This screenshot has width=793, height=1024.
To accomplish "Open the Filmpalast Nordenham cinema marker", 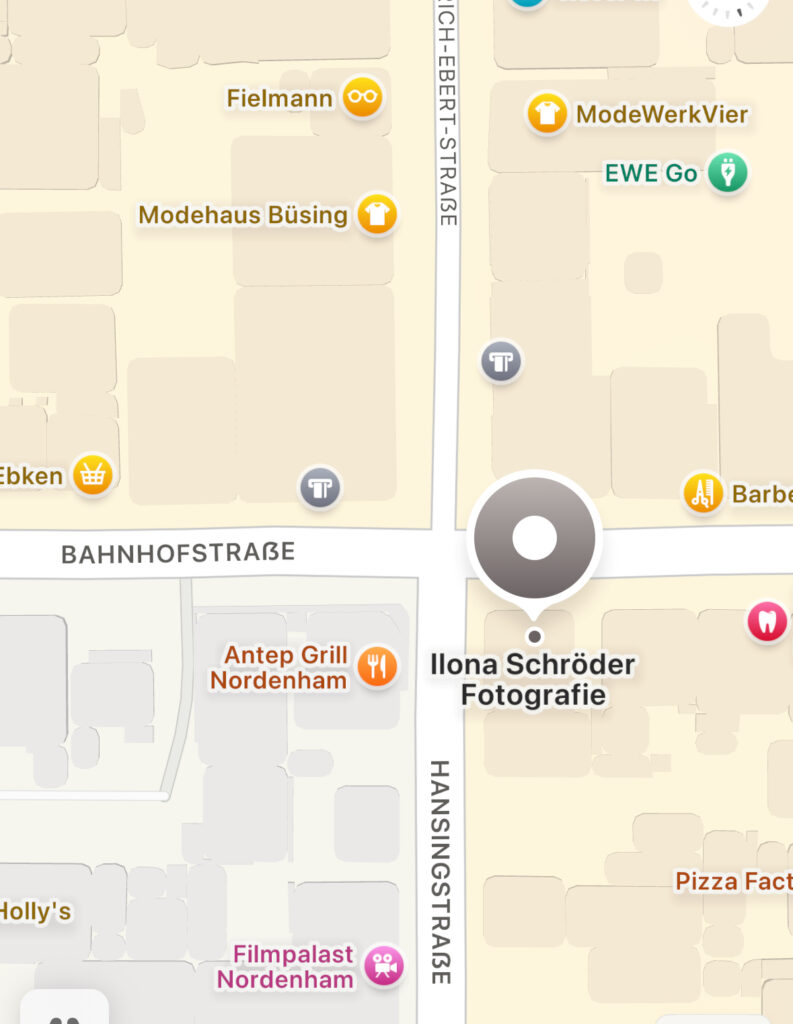I will 383,966.
